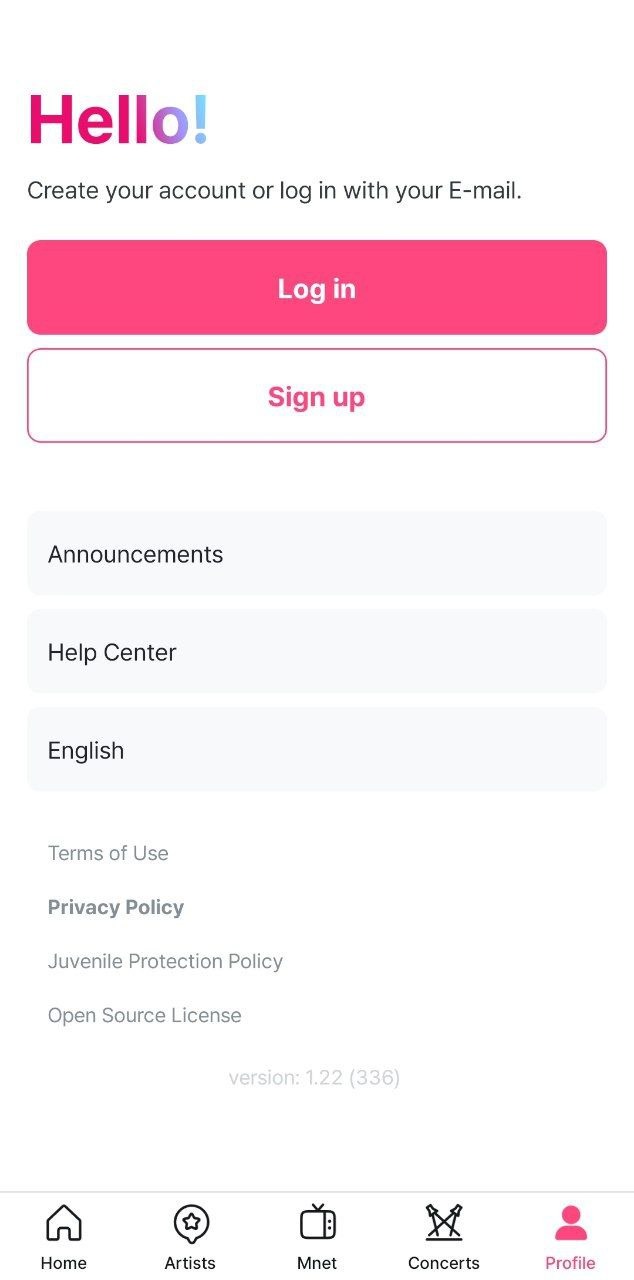Tap the Log in button
The image size is (634, 1280).
click(316, 288)
